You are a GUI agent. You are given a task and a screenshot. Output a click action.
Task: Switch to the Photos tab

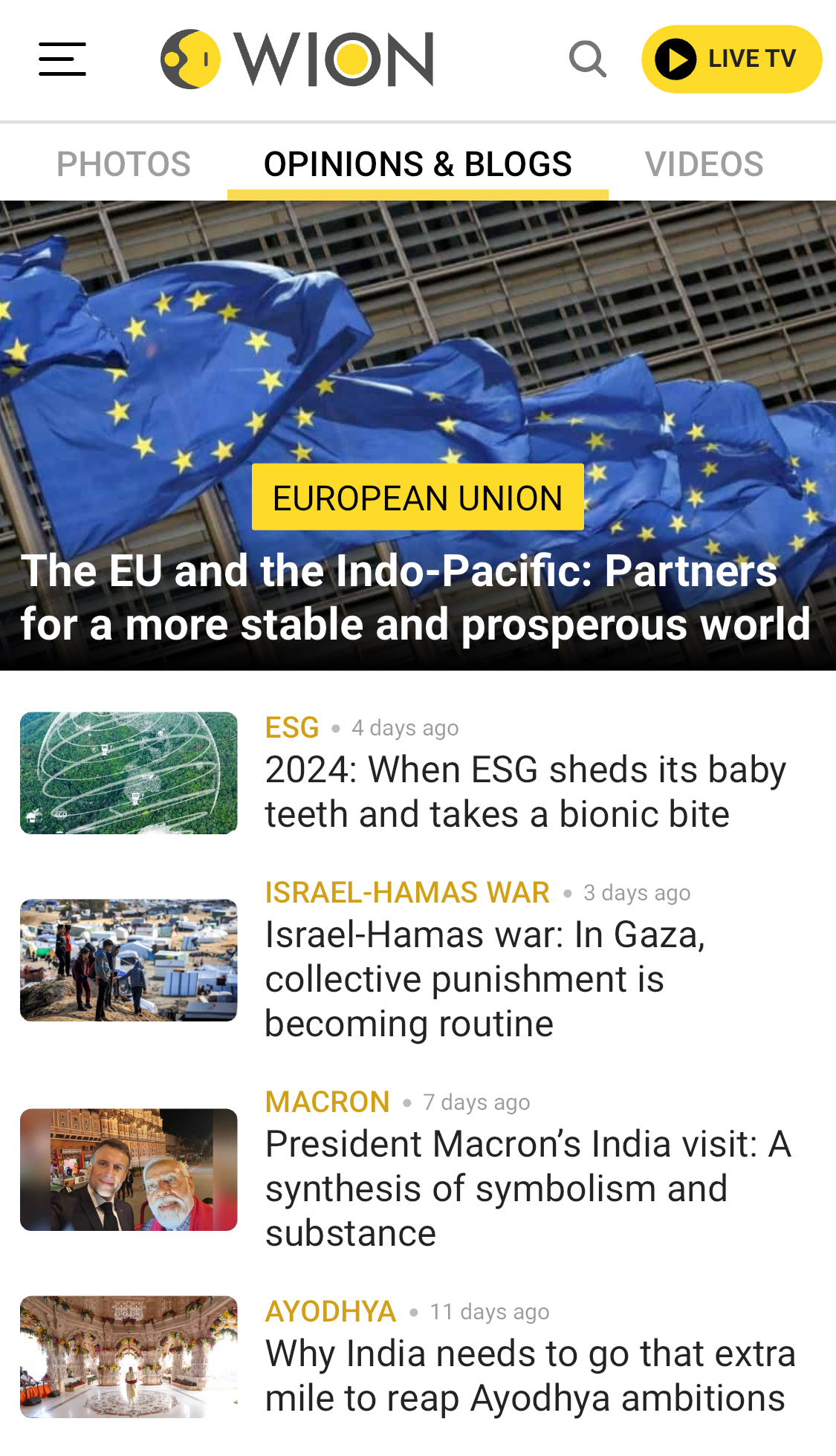point(123,164)
